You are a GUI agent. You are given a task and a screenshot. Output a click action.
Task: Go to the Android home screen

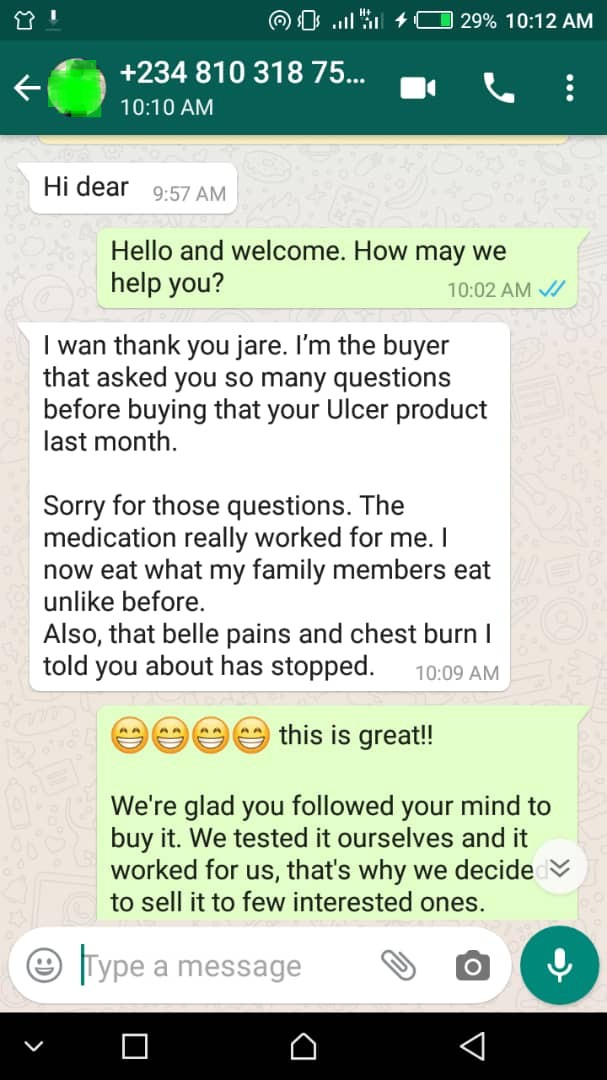coord(303,1046)
